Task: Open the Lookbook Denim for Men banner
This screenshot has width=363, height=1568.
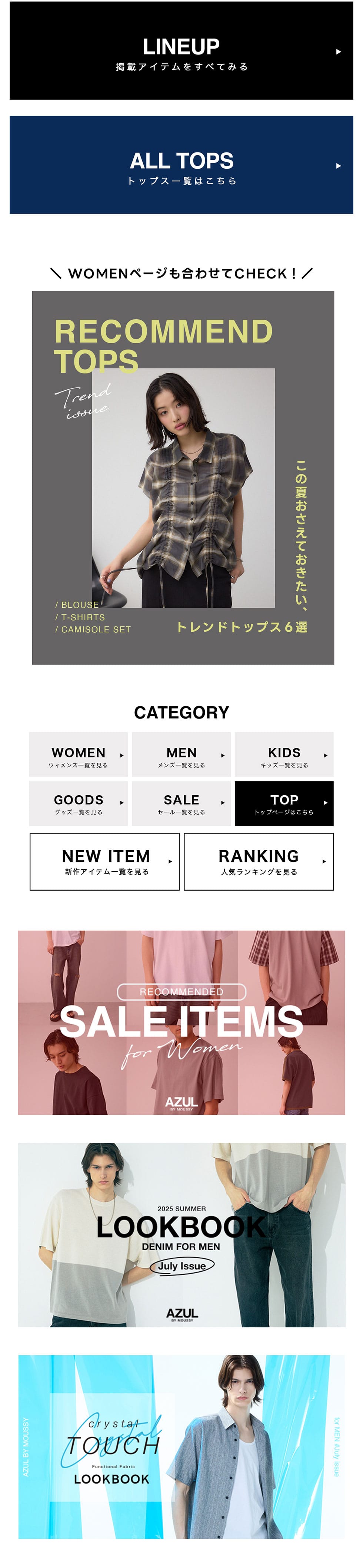Action: (x=181, y=1235)
